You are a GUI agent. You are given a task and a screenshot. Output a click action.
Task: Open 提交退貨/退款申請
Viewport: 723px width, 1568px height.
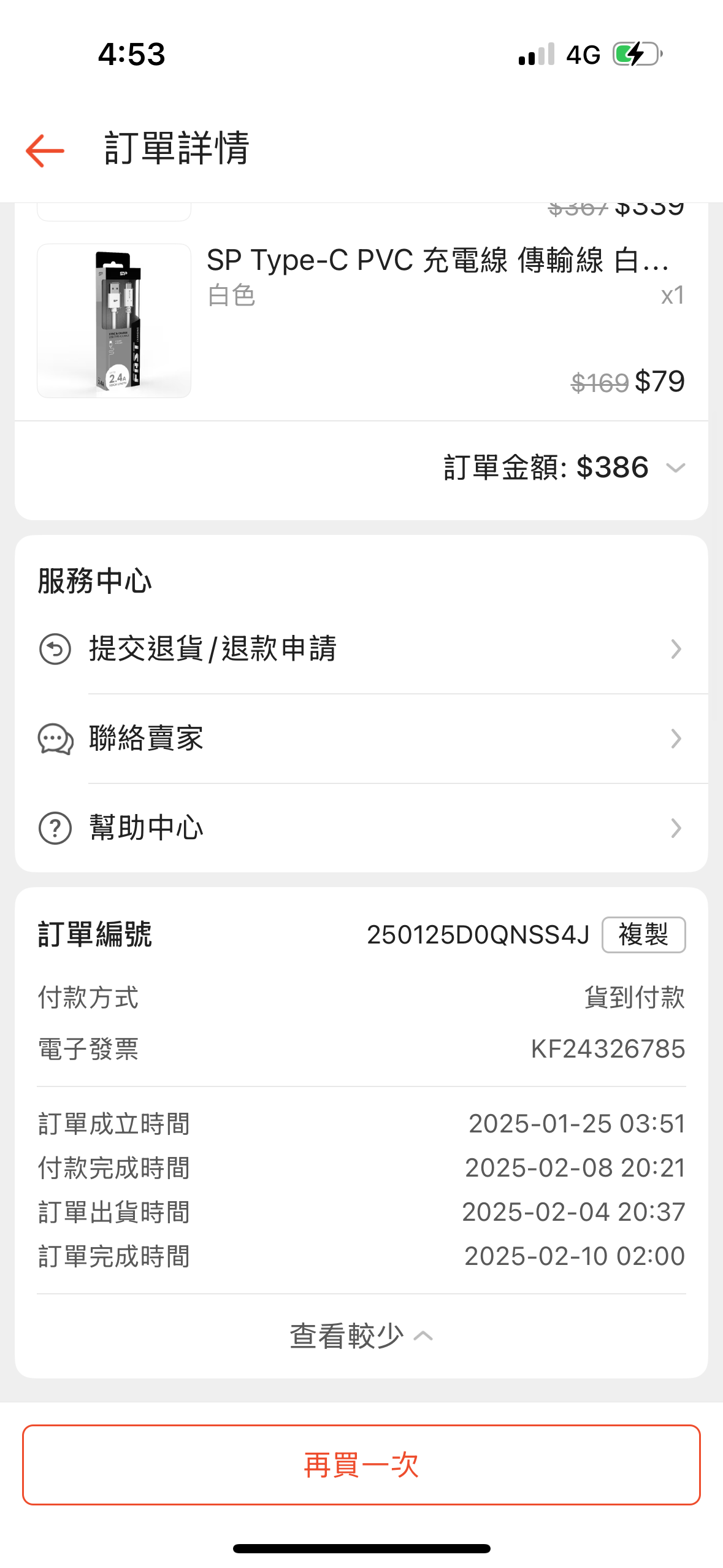pos(361,649)
